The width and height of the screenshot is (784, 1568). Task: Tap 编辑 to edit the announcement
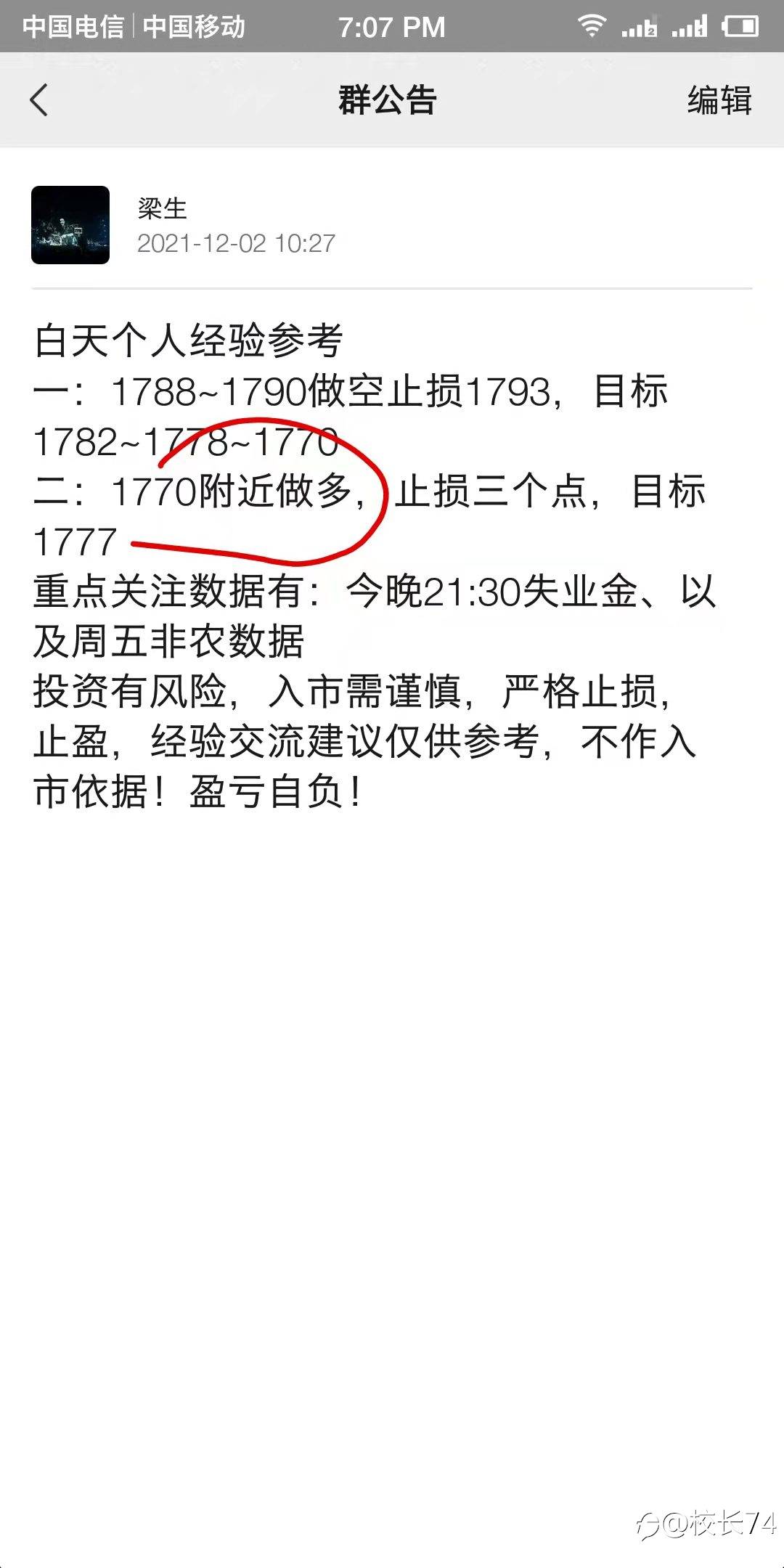[719, 100]
